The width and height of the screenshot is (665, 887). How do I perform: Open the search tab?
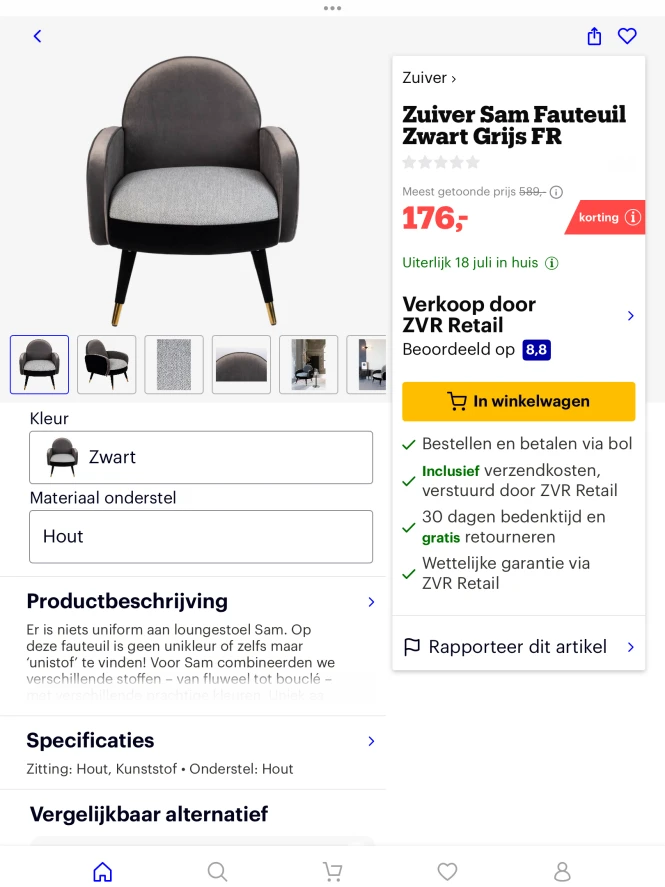[x=217, y=872]
